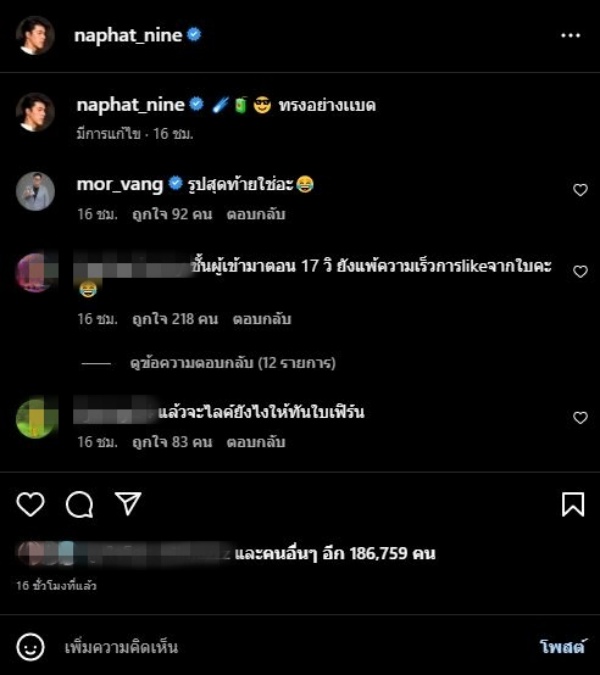This screenshot has height=675, width=600.
Task: Like mor_vang's comment
Action: pos(580,190)
